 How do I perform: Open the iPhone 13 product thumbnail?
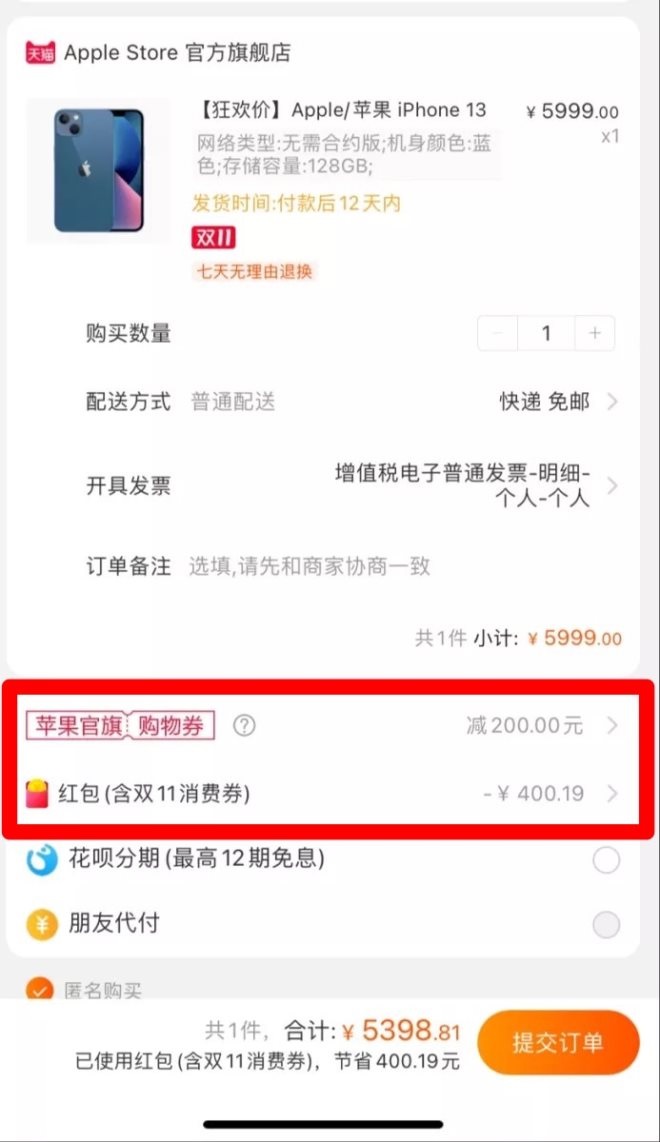pos(98,170)
